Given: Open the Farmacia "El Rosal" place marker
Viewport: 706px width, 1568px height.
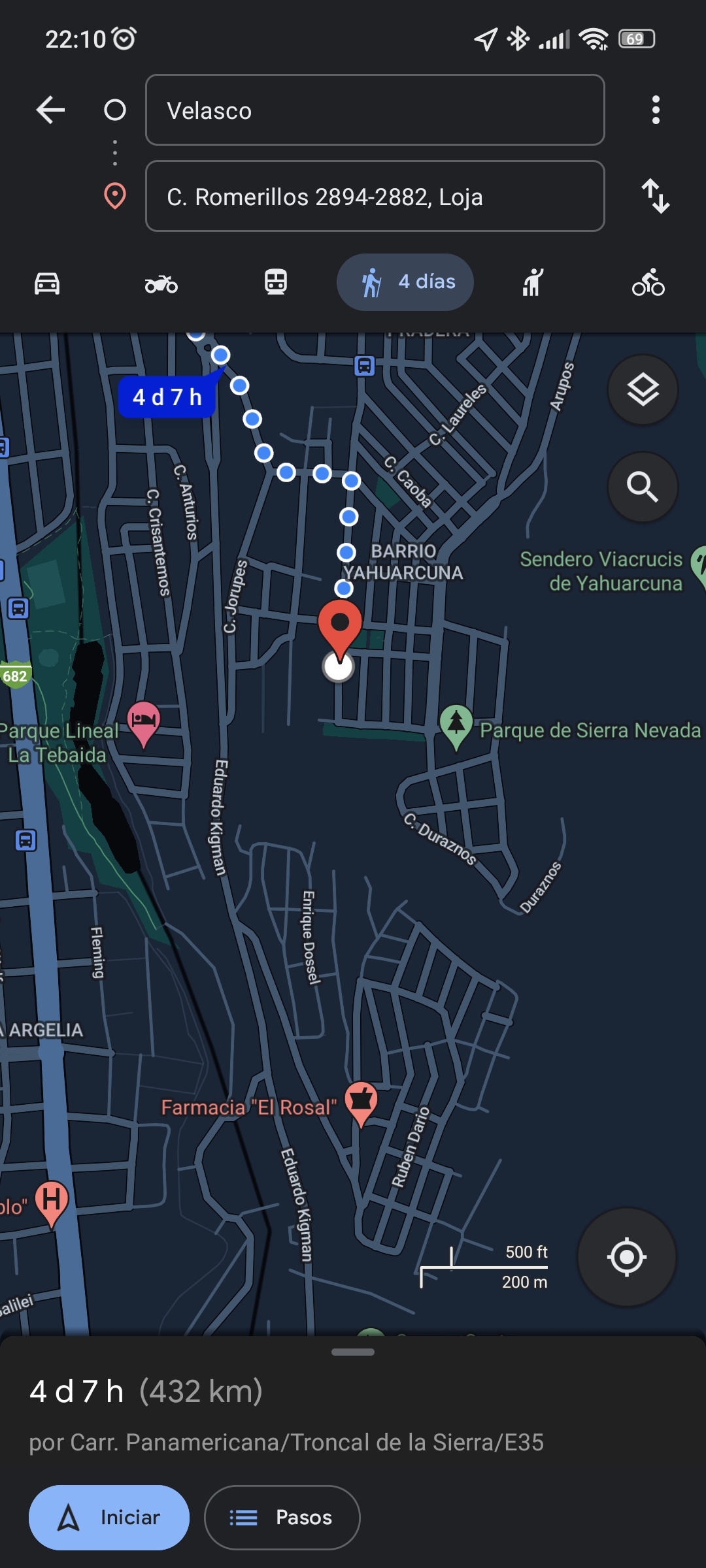Looking at the screenshot, I should [x=360, y=1102].
